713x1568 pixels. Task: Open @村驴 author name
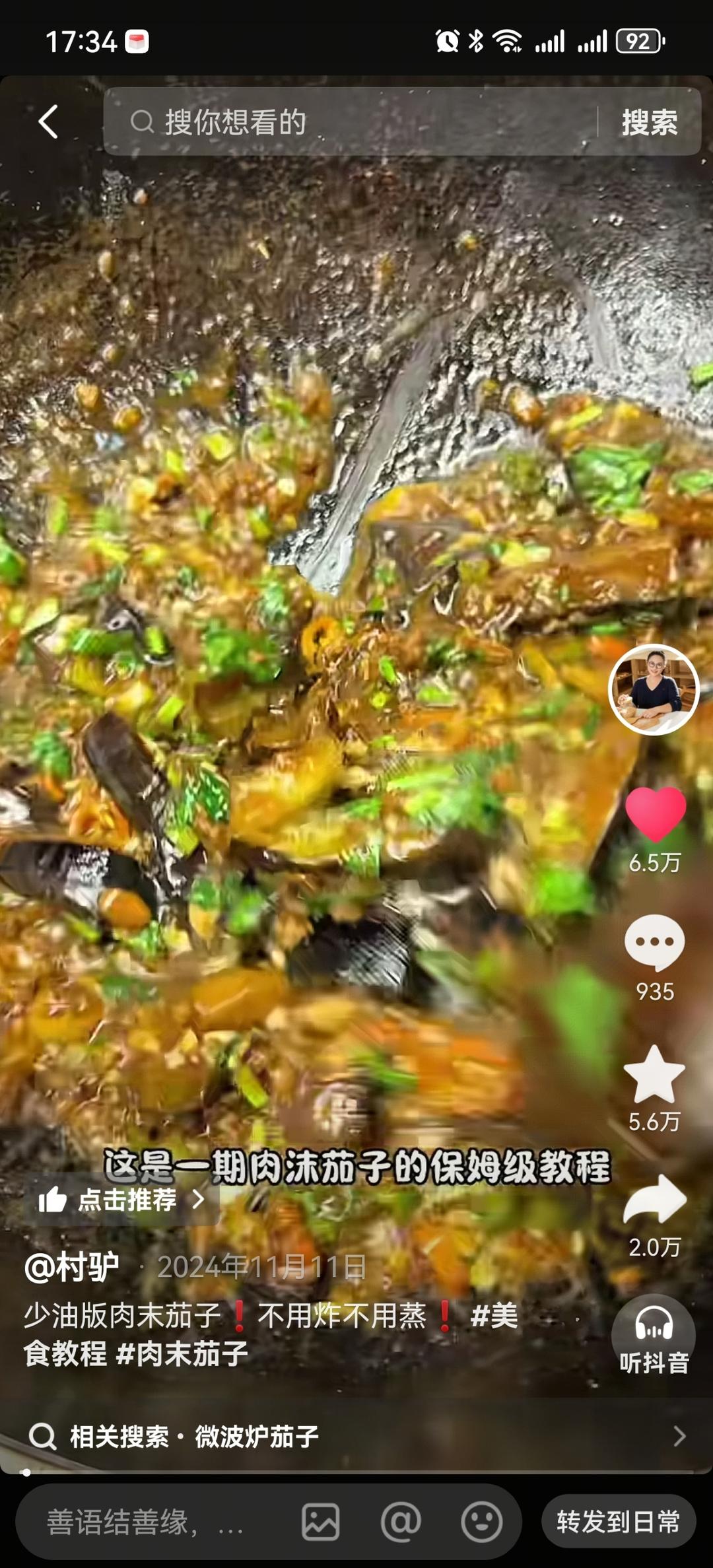coord(71,1267)
